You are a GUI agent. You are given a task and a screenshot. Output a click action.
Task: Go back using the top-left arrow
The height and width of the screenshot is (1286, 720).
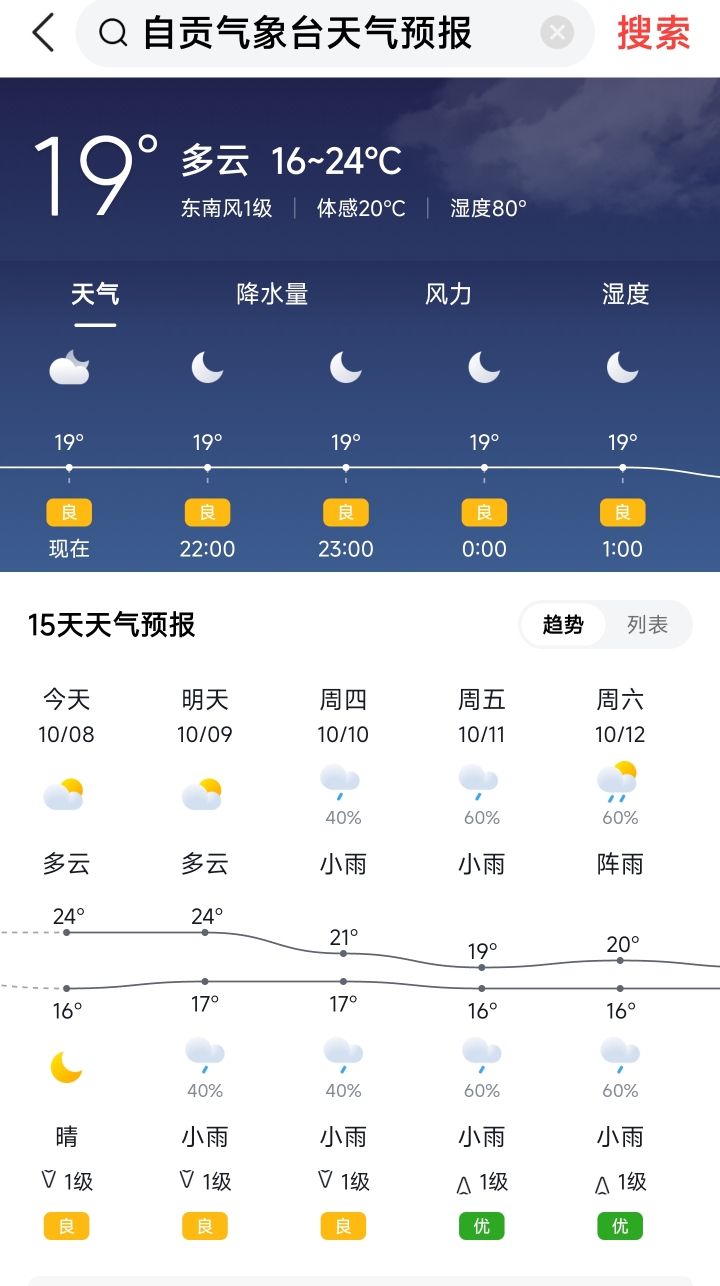point(42,33)
